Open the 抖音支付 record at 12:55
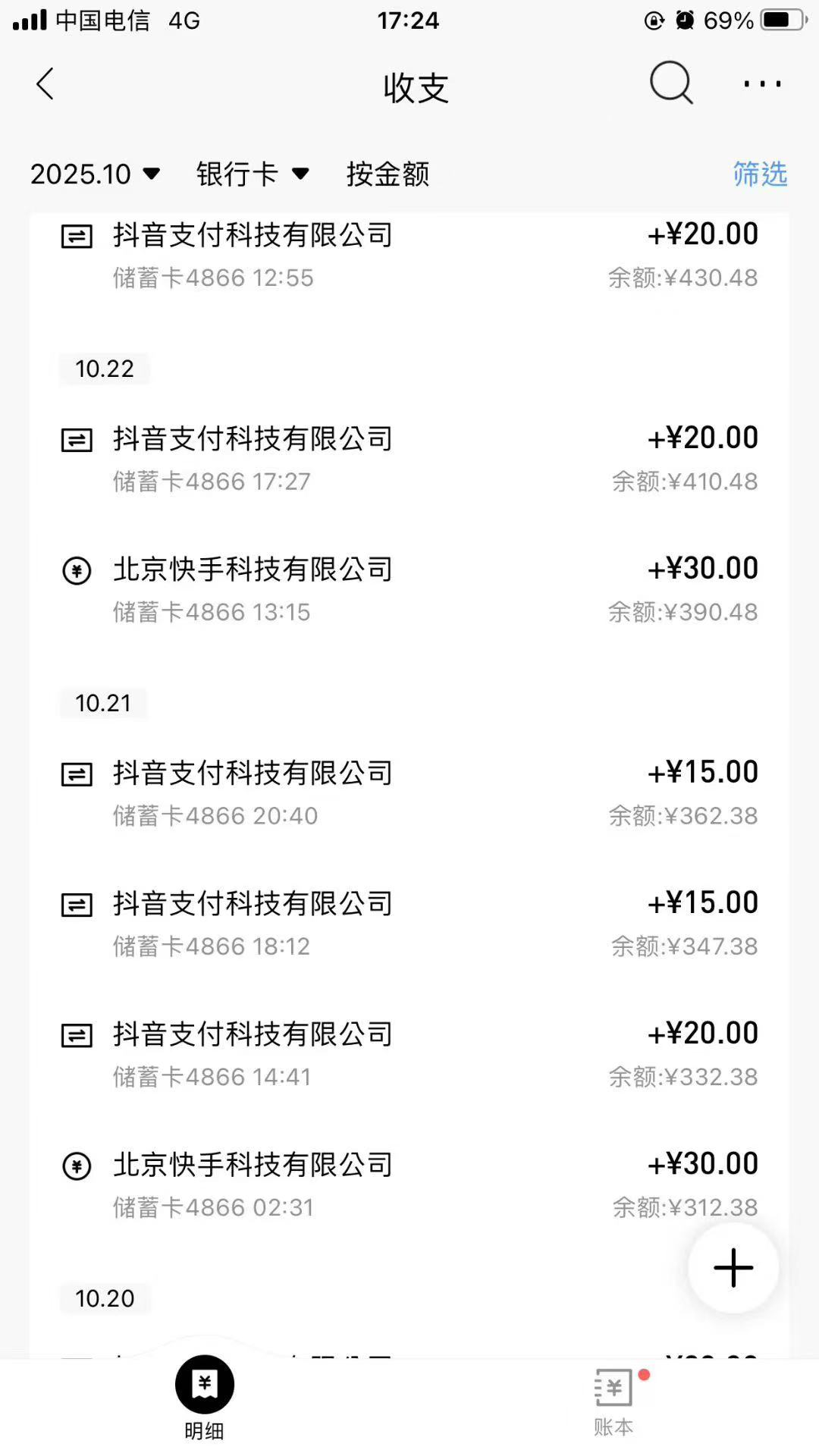The width and height of the screenshot is (819, 1456). (x=409, y=256)
